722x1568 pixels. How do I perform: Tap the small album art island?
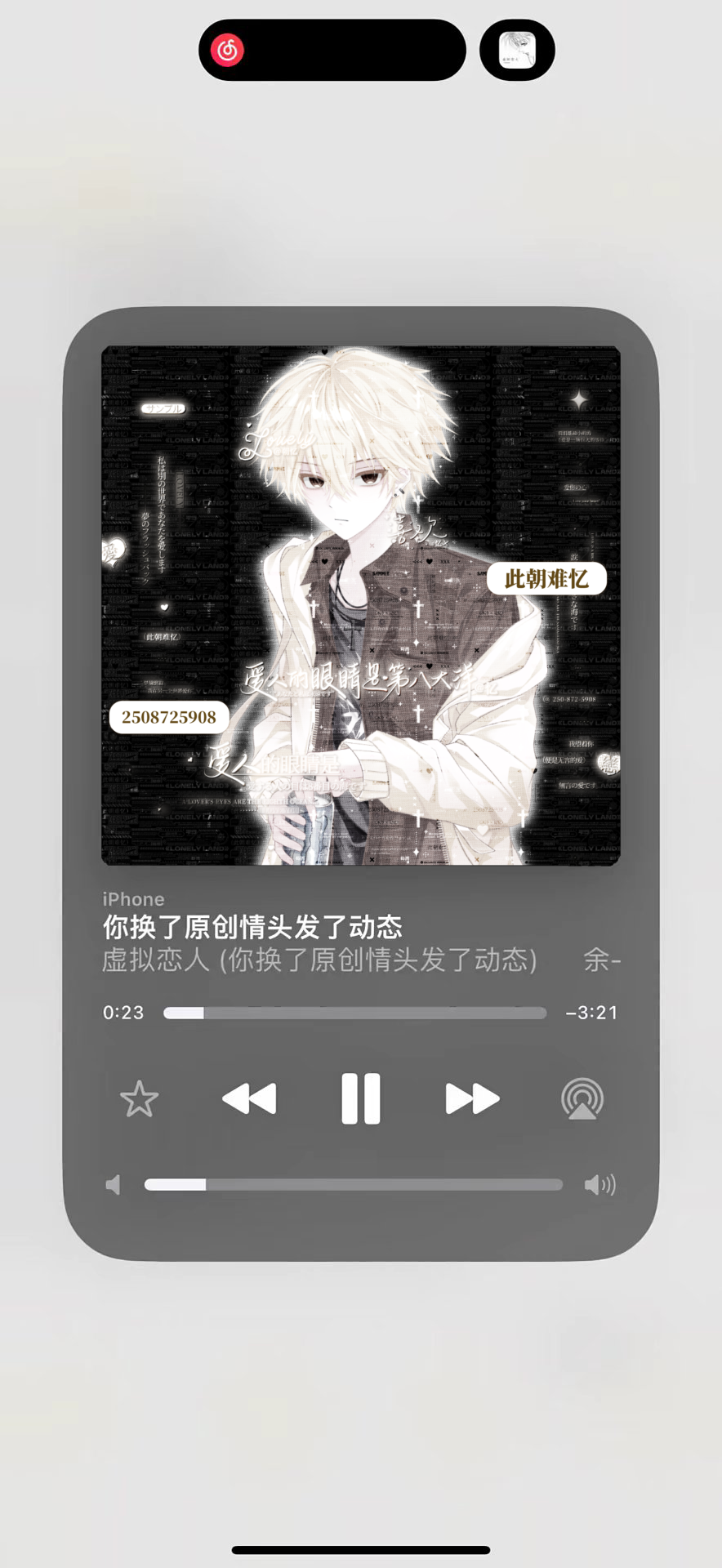517,51
